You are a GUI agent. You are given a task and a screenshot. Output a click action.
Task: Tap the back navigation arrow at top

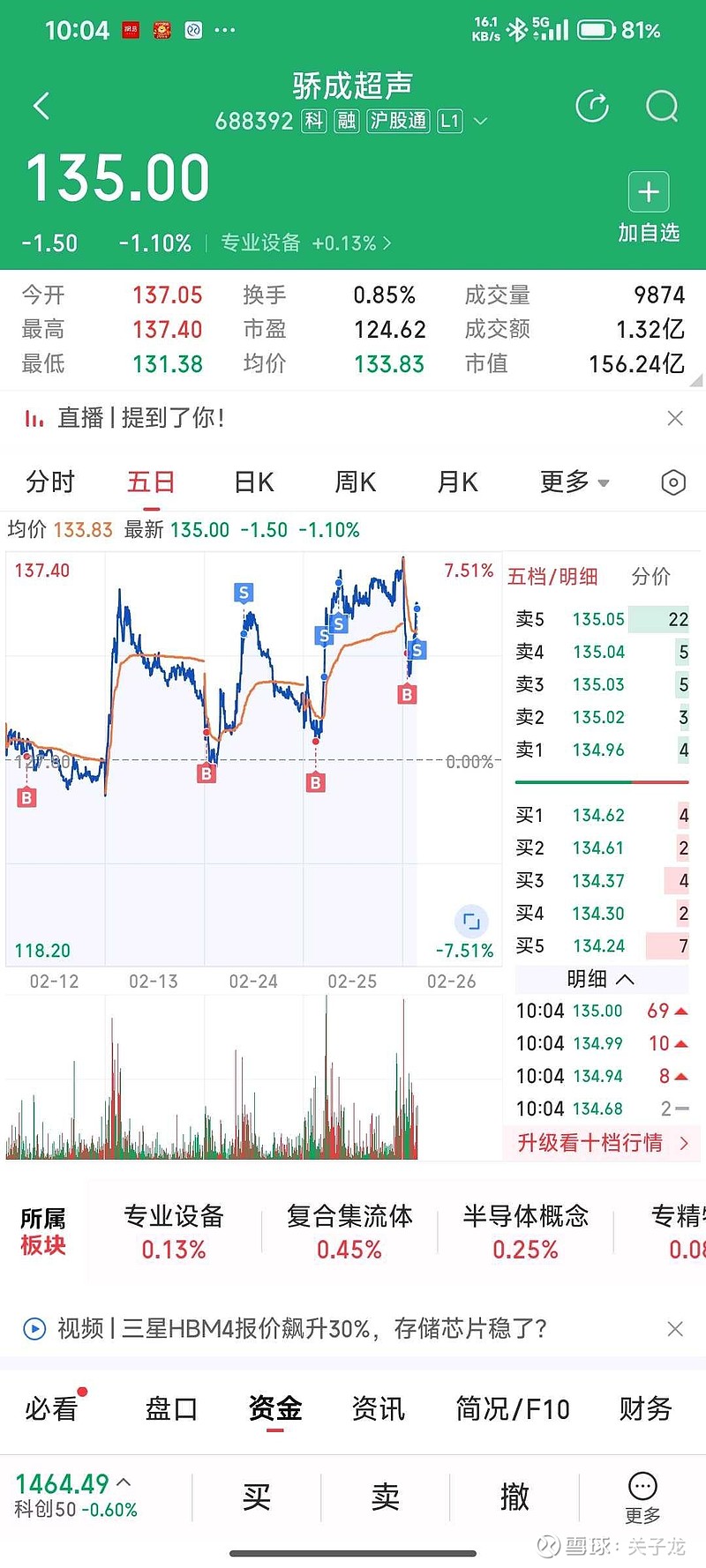41,105
